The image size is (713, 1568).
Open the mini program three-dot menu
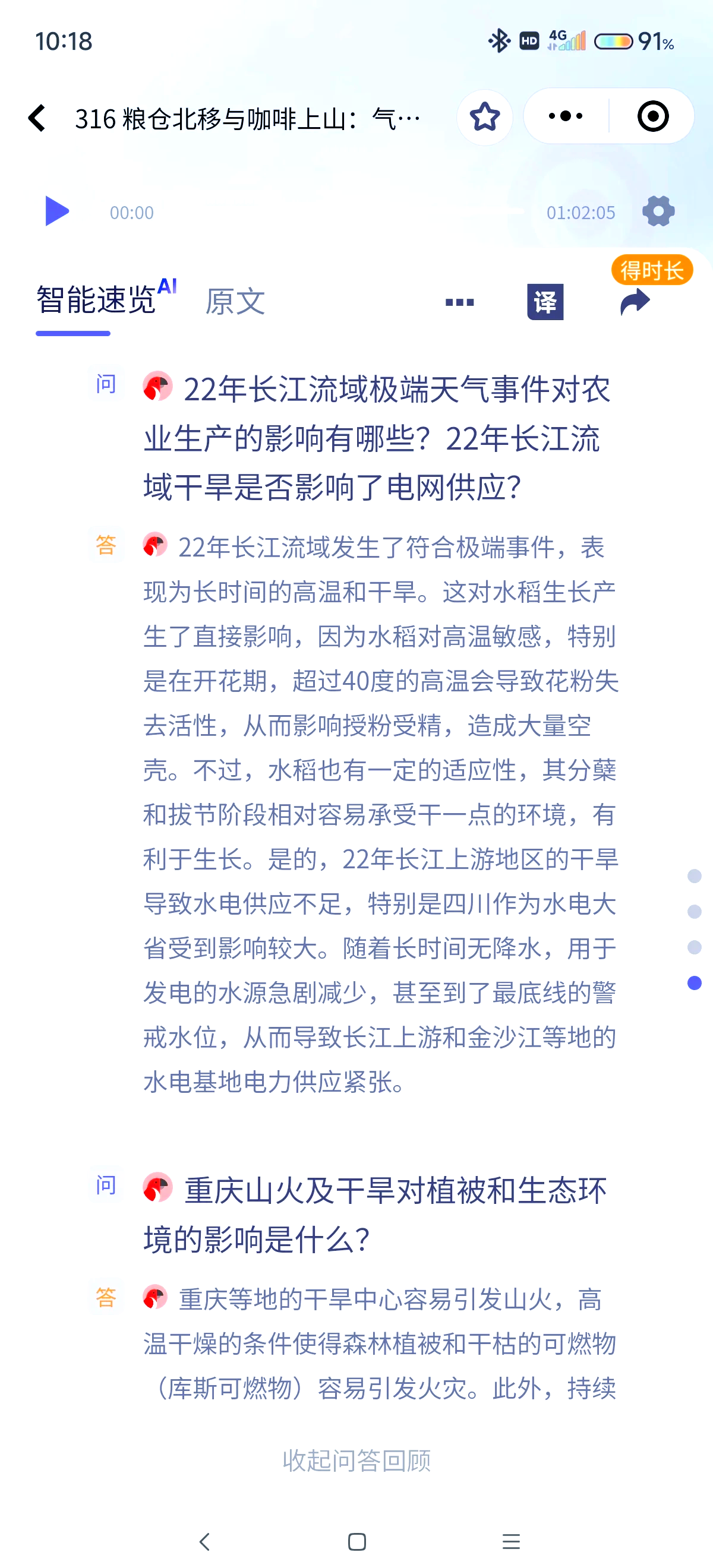(x=565, y=116)
